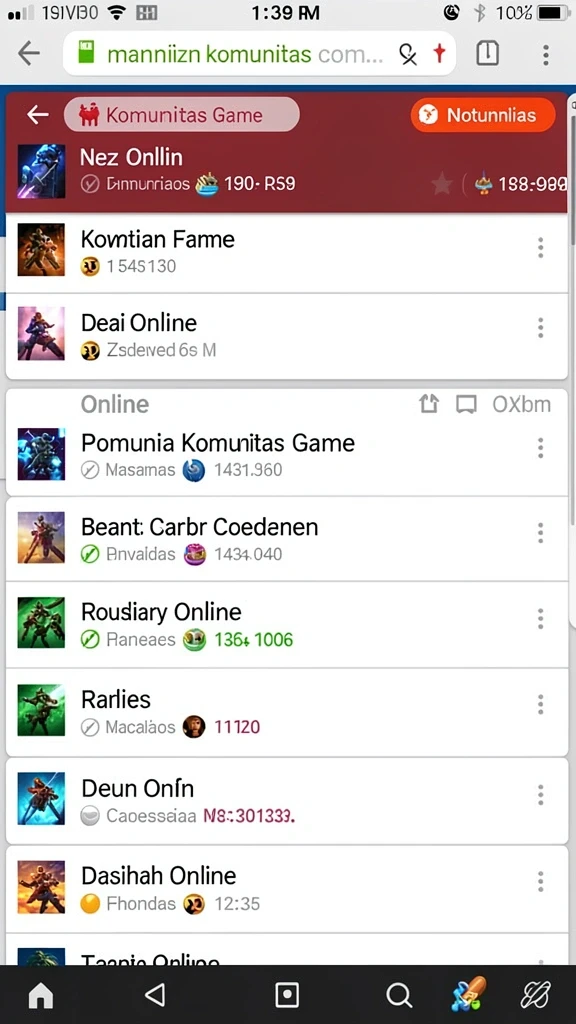Open the Rousliary Online row

pyautogui.click(x=286, y=624)
